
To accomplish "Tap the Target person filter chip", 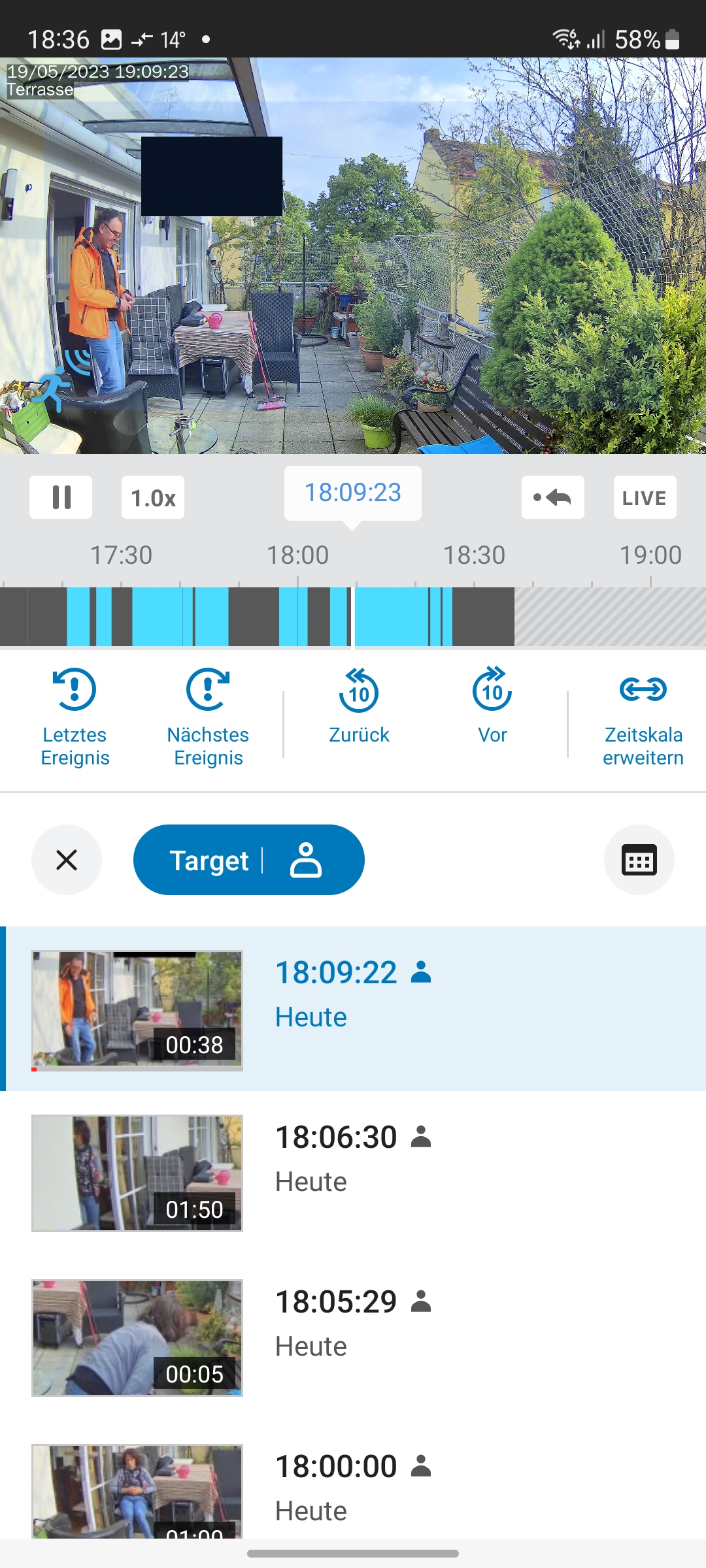I will (x=248, y=860).
